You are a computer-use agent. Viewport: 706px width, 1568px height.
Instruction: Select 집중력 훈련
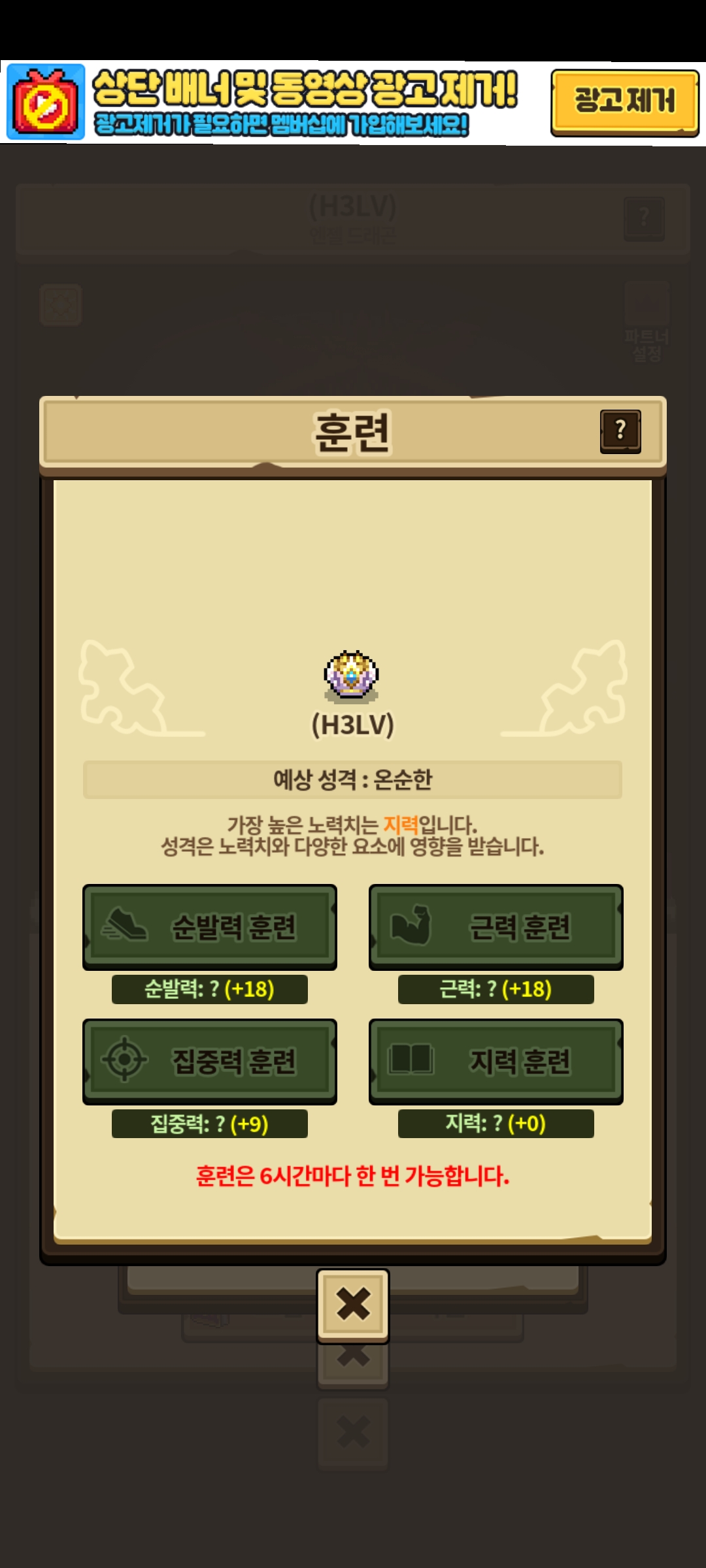210,1062
